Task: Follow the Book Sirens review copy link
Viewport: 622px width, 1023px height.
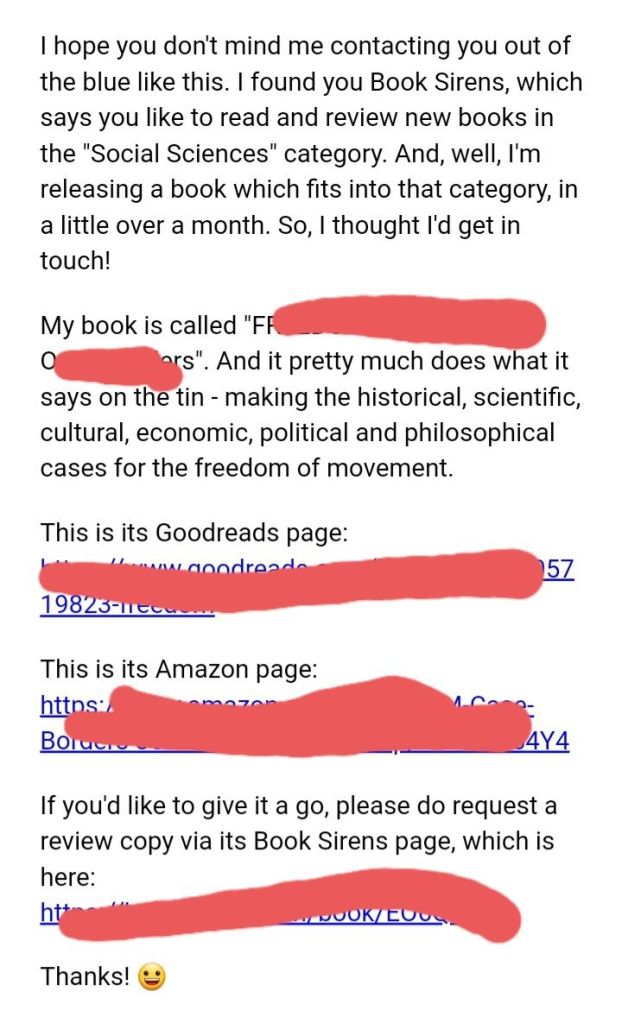Action: click(50, 912)
